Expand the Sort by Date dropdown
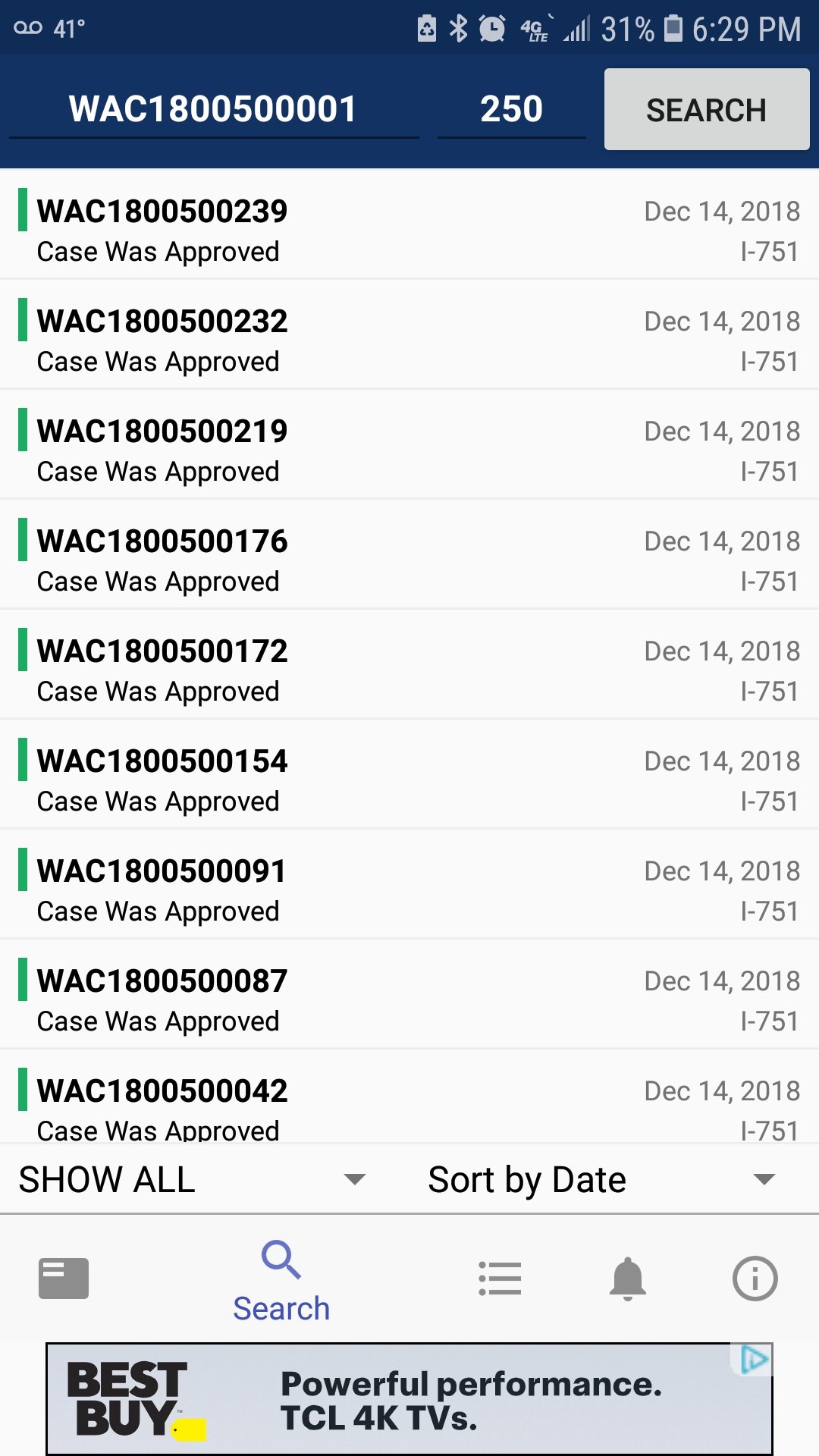819x1456 pixels. pos(602,1179)
